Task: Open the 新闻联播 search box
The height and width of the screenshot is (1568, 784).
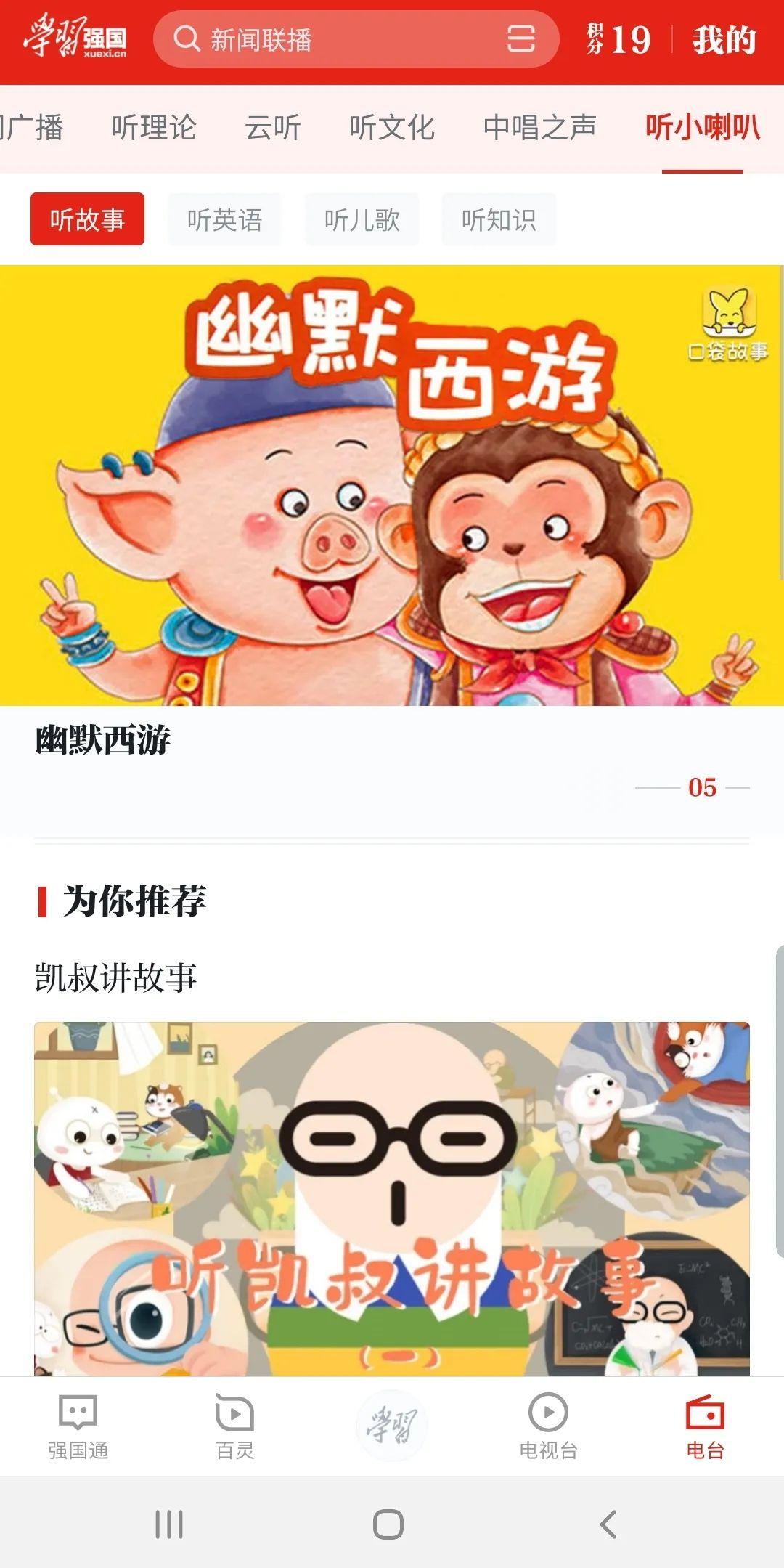Action: pyautogui.click(x=356, y=39)
